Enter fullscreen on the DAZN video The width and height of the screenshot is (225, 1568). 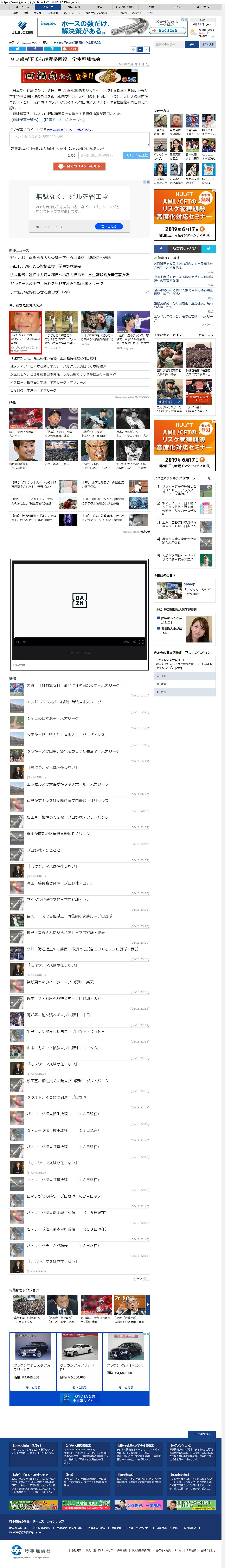pyautogui.click(x=141, y=642)
